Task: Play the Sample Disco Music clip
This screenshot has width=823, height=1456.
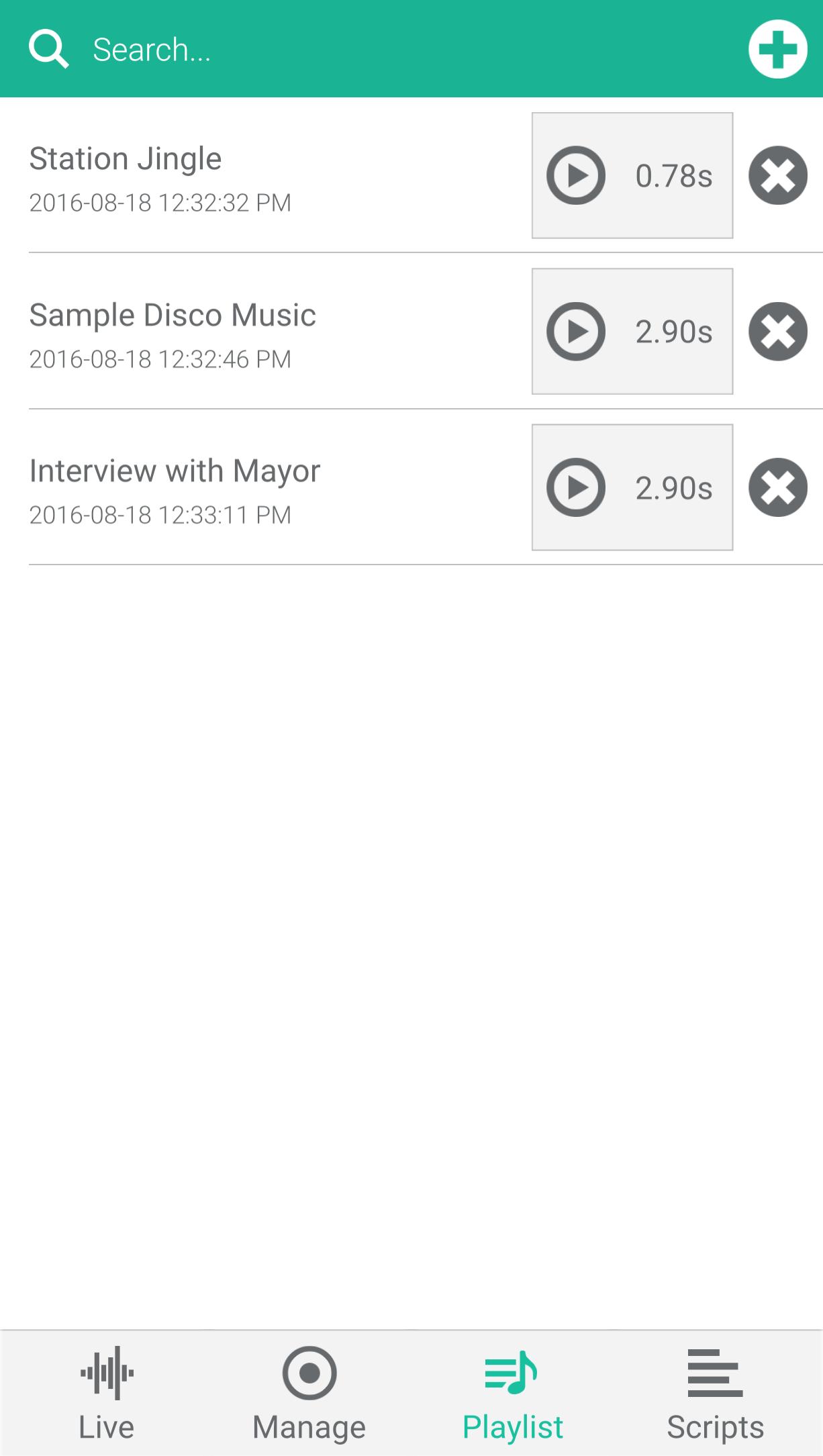Action: [x=632, y=331]
